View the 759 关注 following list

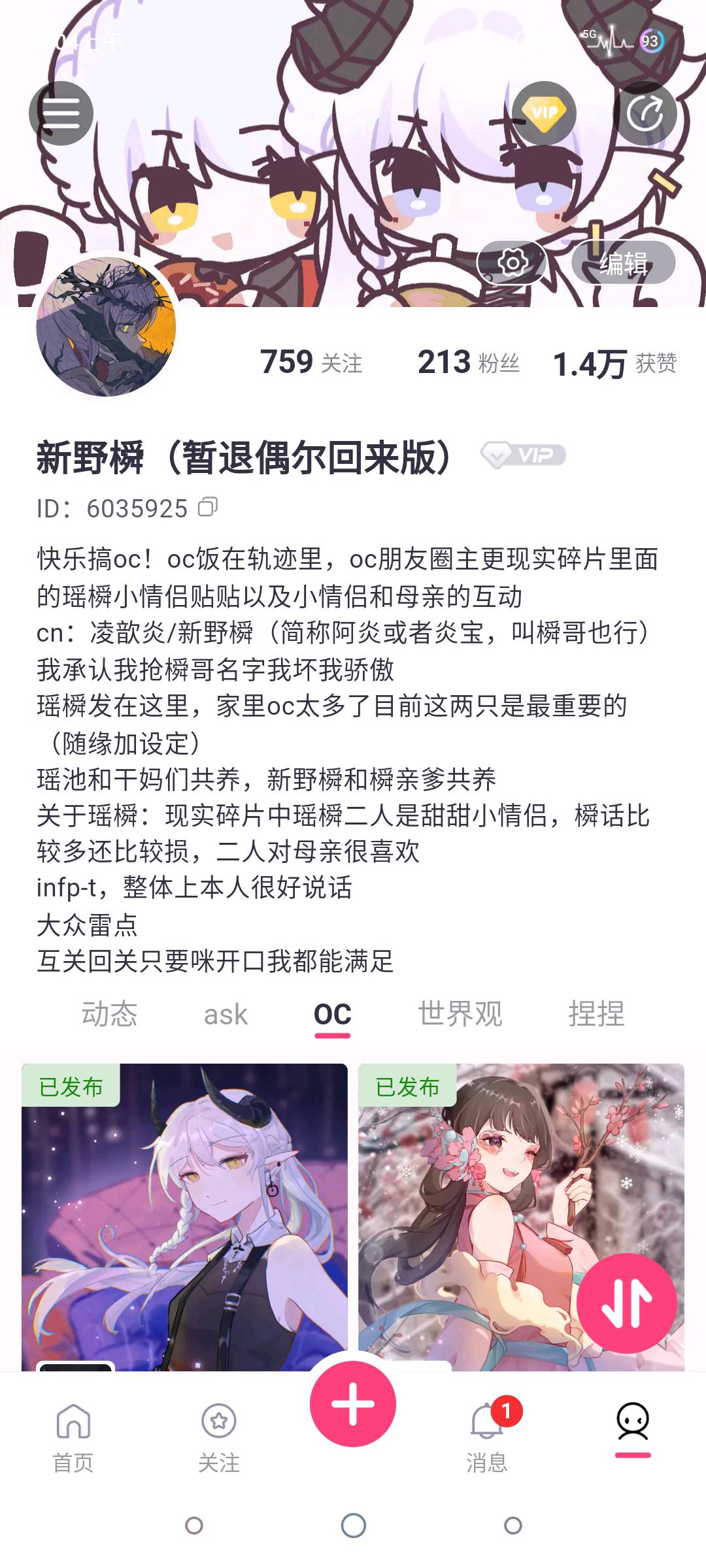[311, 363]
